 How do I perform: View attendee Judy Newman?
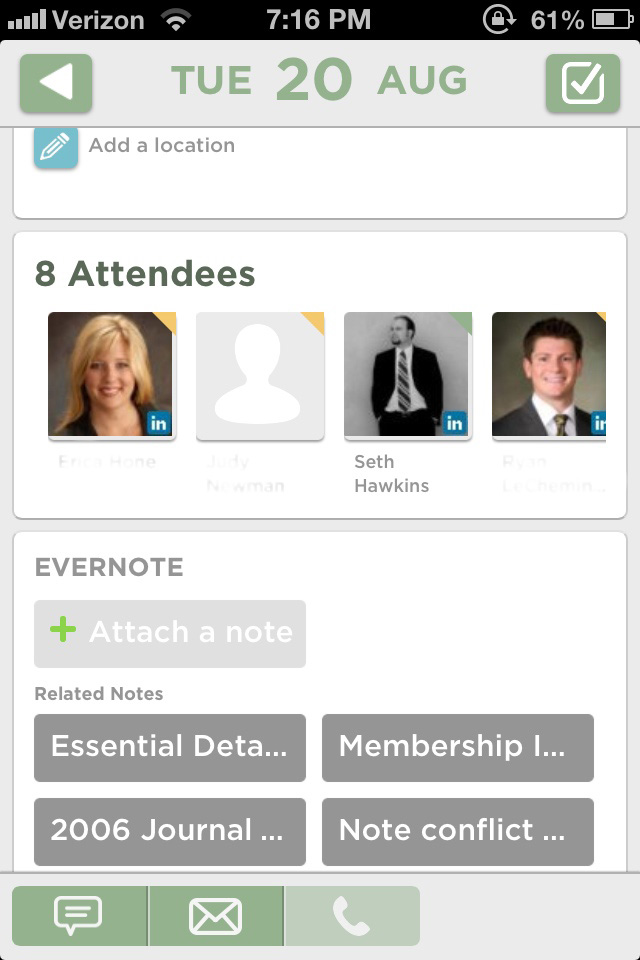[x=260, y=376]
